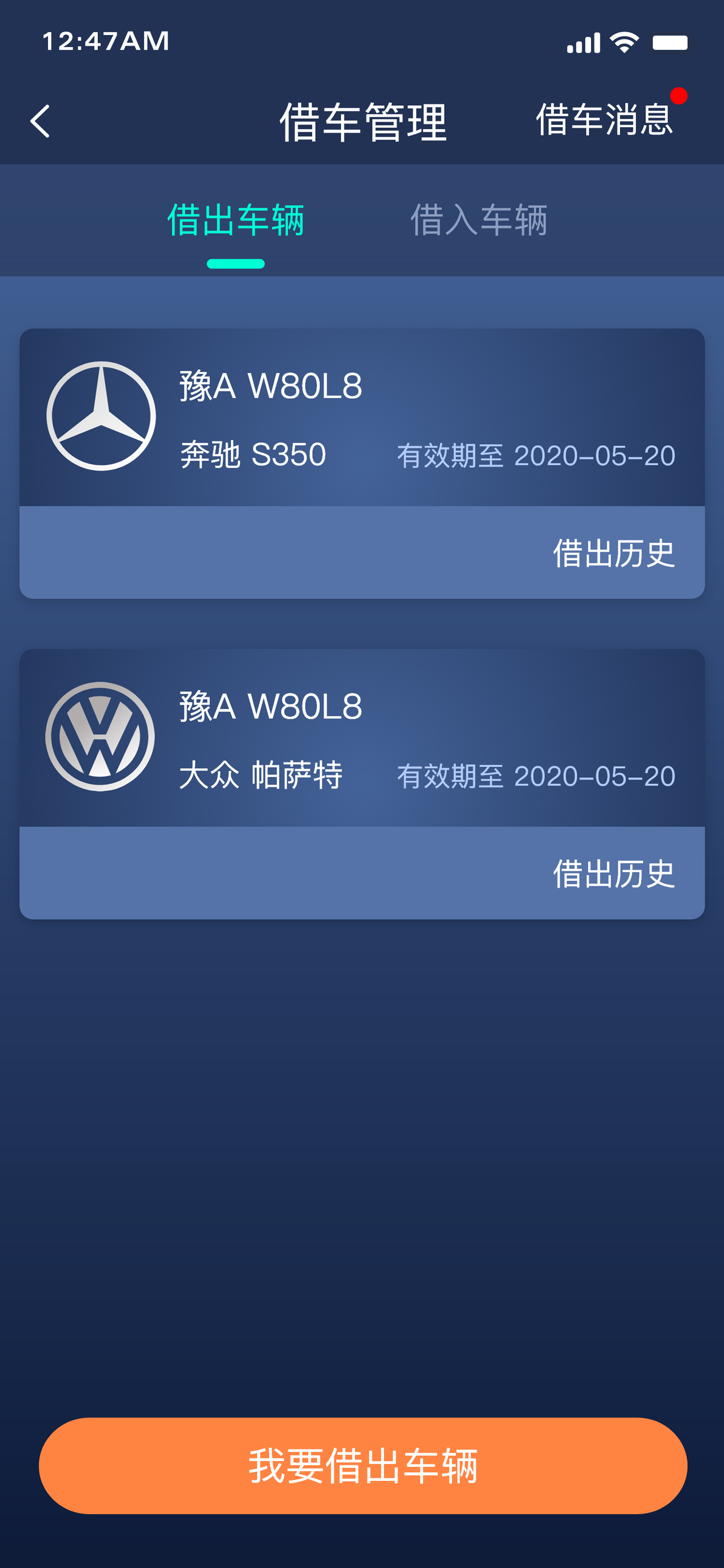Switch to the 借入车辆 tab

coord(479,219)
